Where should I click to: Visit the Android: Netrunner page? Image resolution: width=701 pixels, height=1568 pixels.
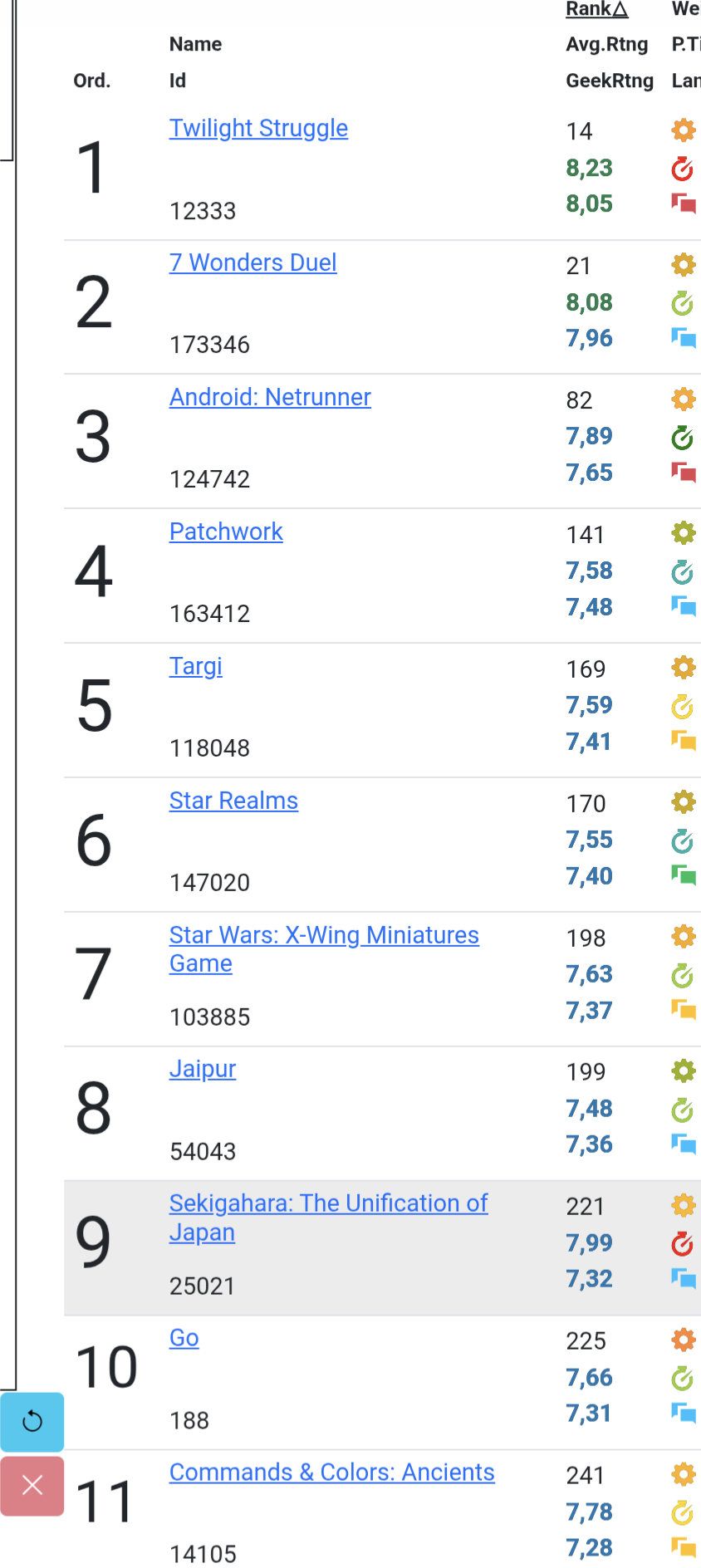pos(270,398)
